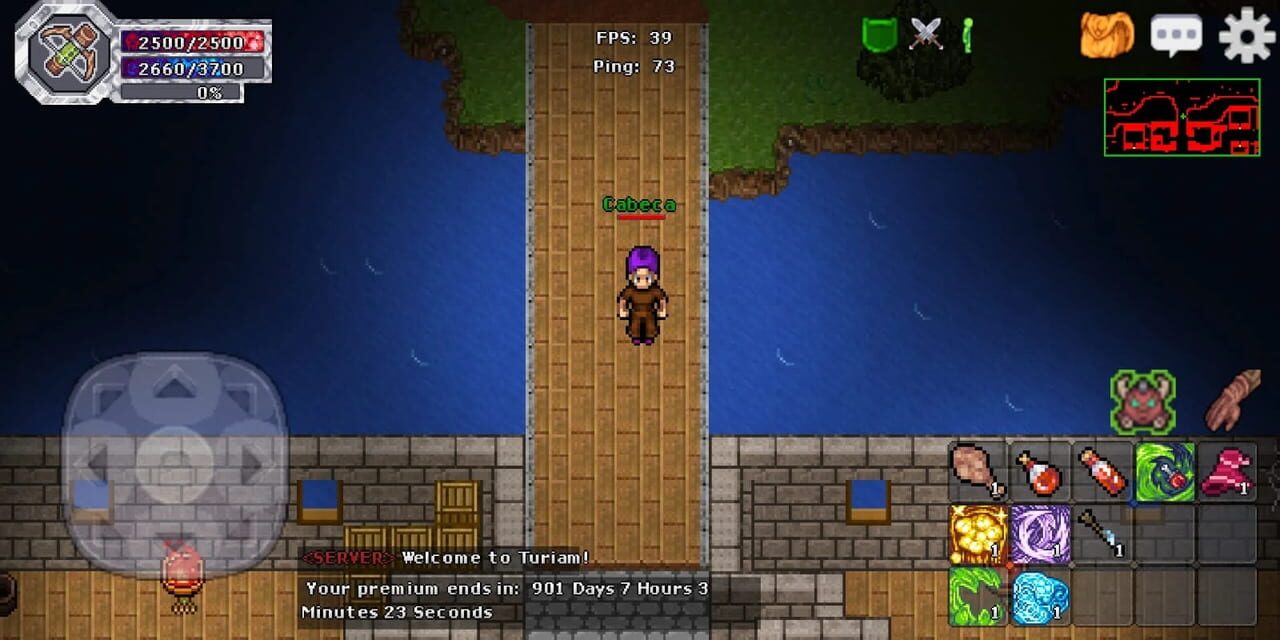1280x640 pixels.
Task: Tap the green character stance icon
Action: click(x=967, y=34)
